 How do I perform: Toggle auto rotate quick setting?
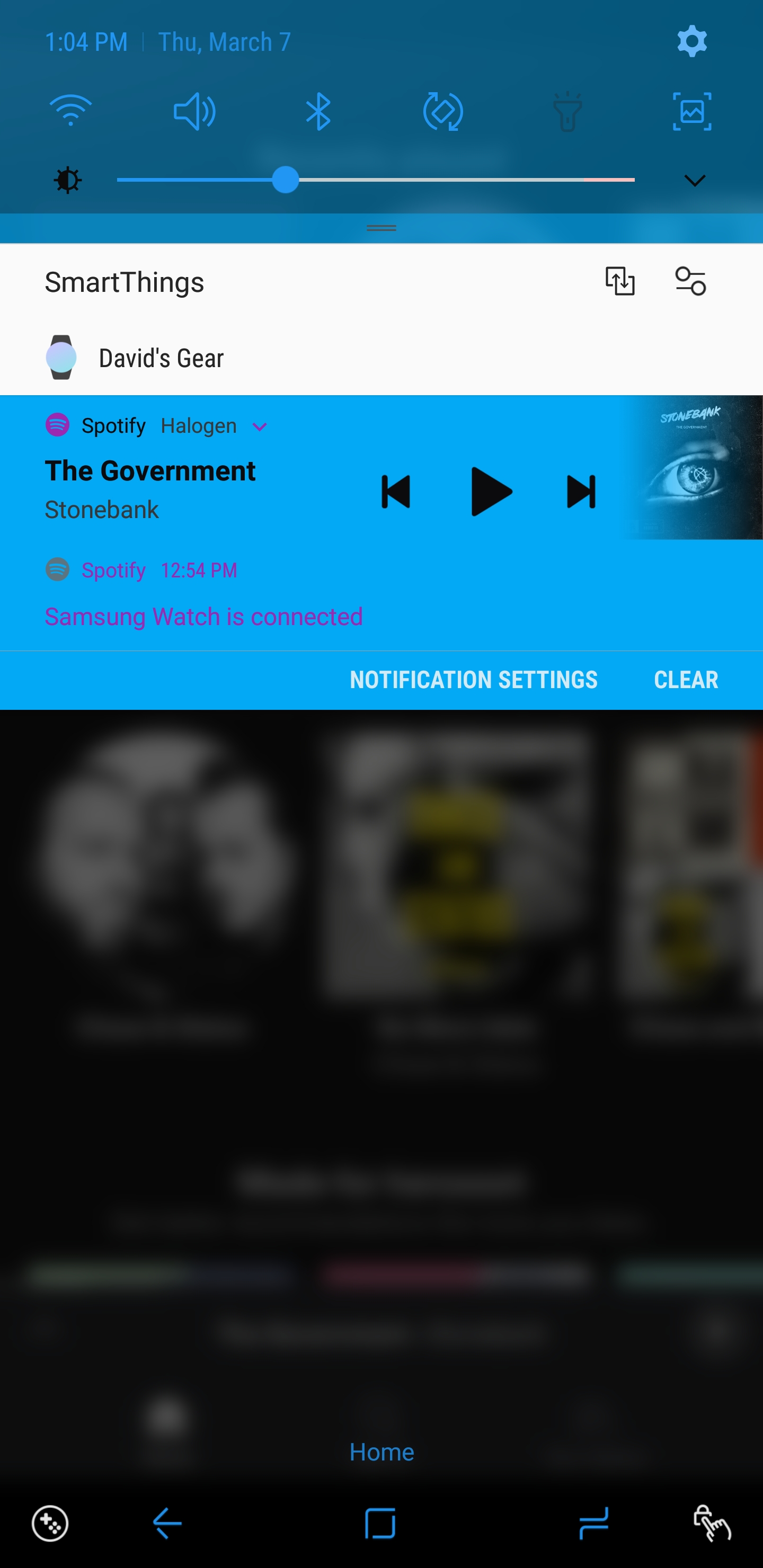pos(442,111)
